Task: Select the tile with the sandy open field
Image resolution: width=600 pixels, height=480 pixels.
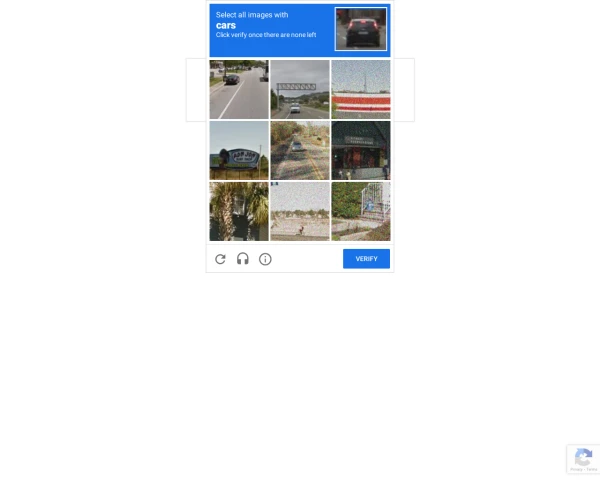Action: point(300,211)
